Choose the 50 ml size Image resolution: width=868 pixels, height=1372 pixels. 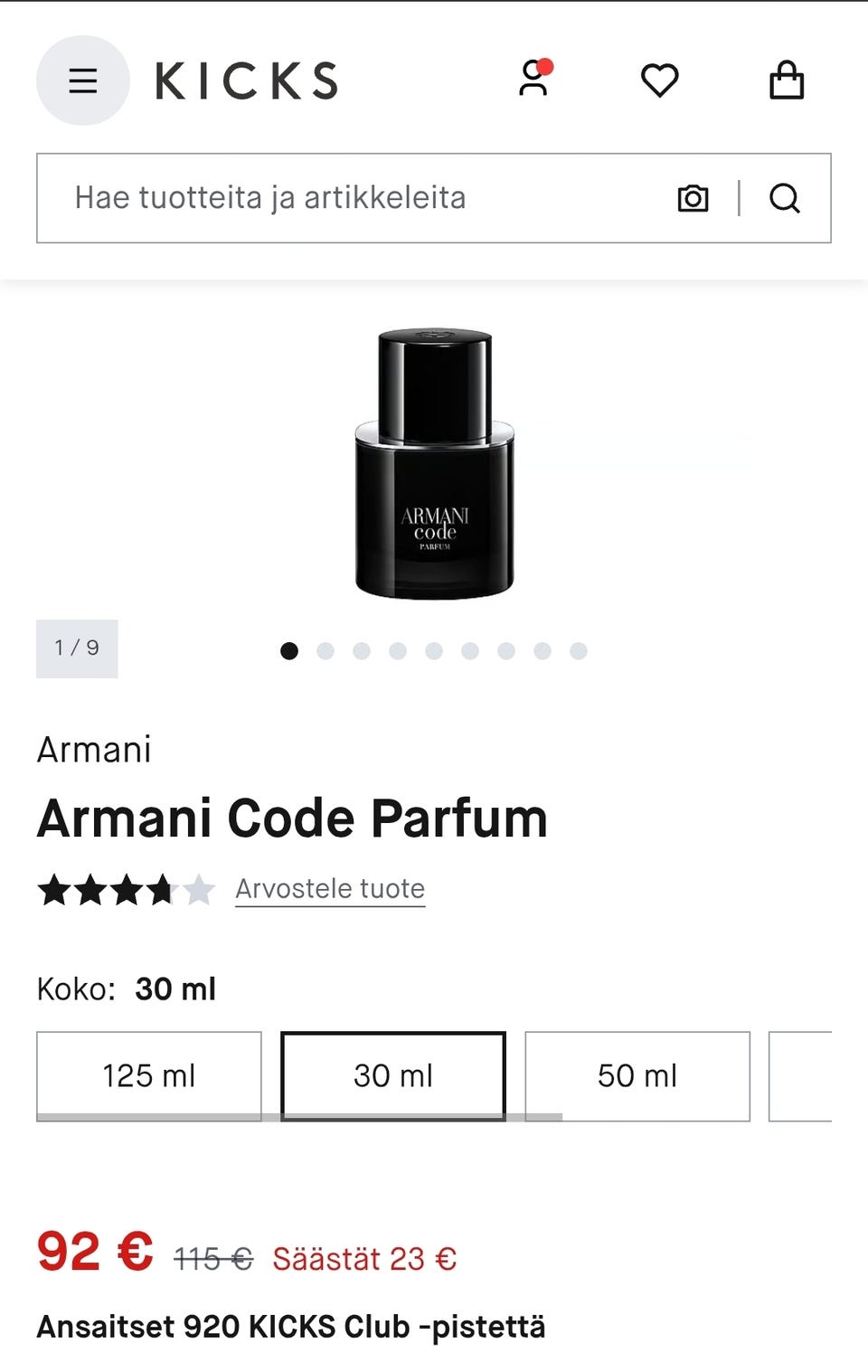[637, 1075]
